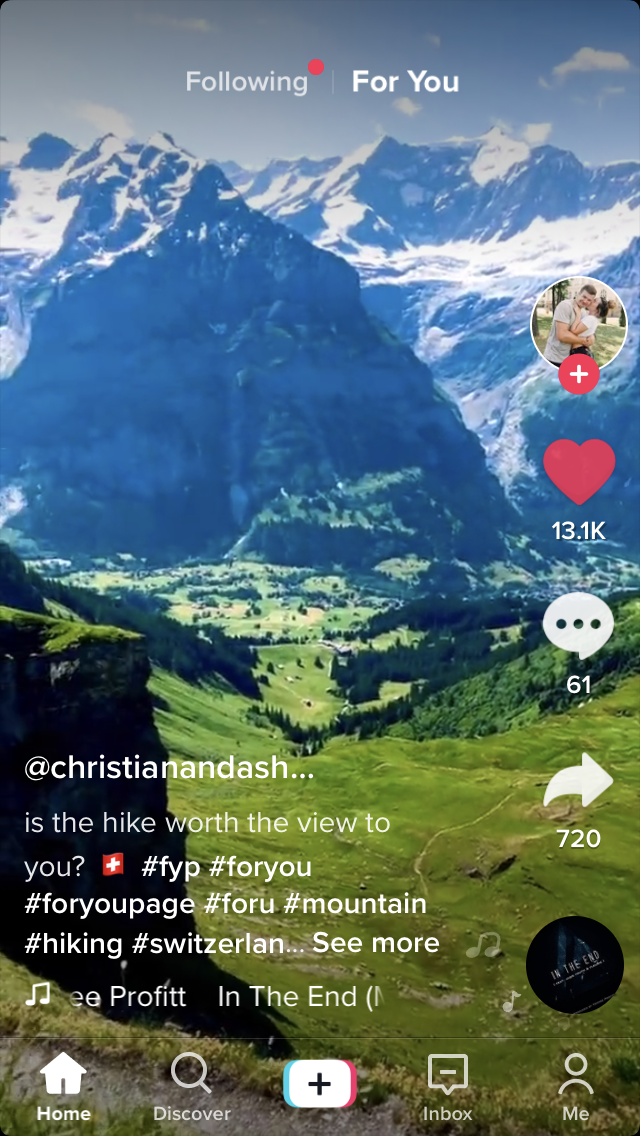This screenshot has height=1136, width=640.
Task: Switch to the Following feed
Action: pyautogui.click(x=247, y=82)
